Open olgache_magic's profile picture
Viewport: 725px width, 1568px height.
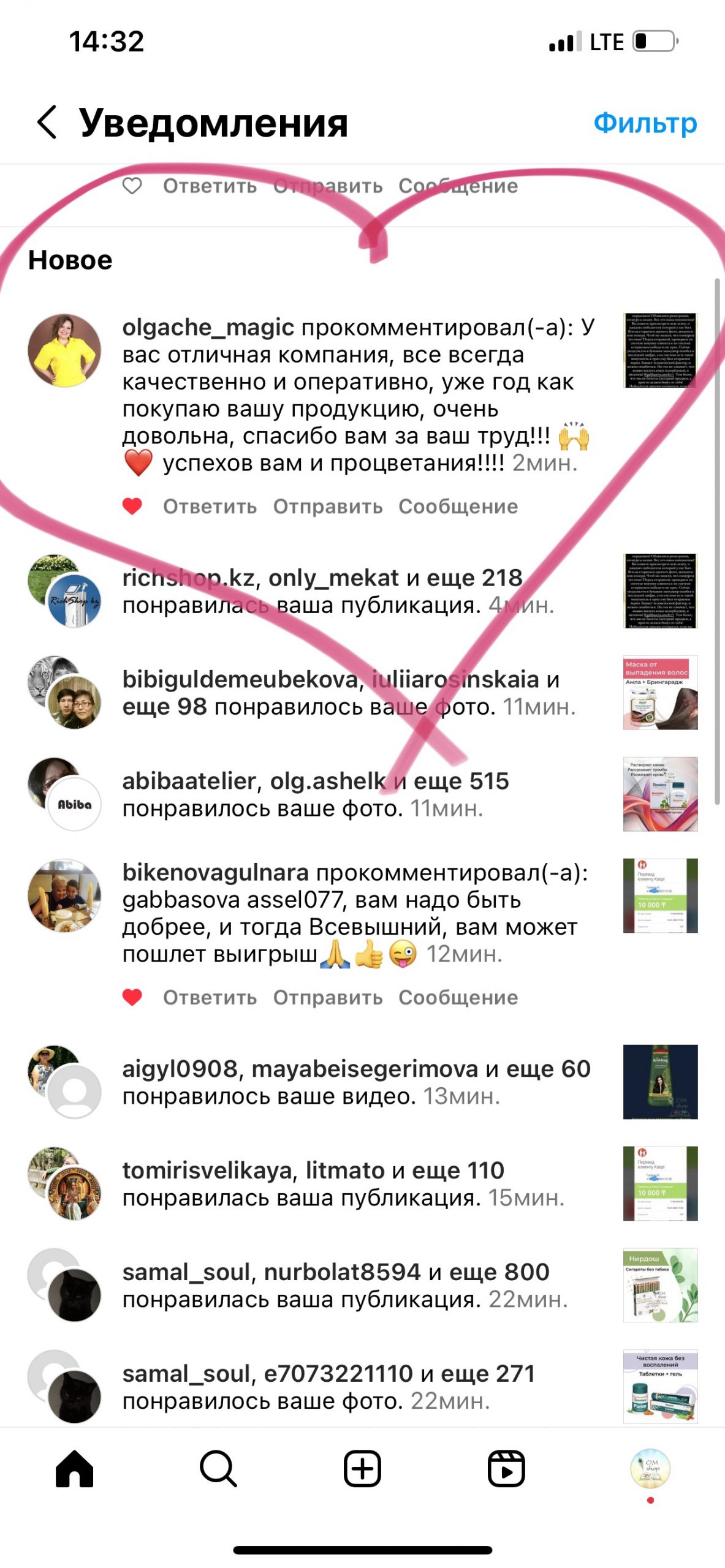64,350
